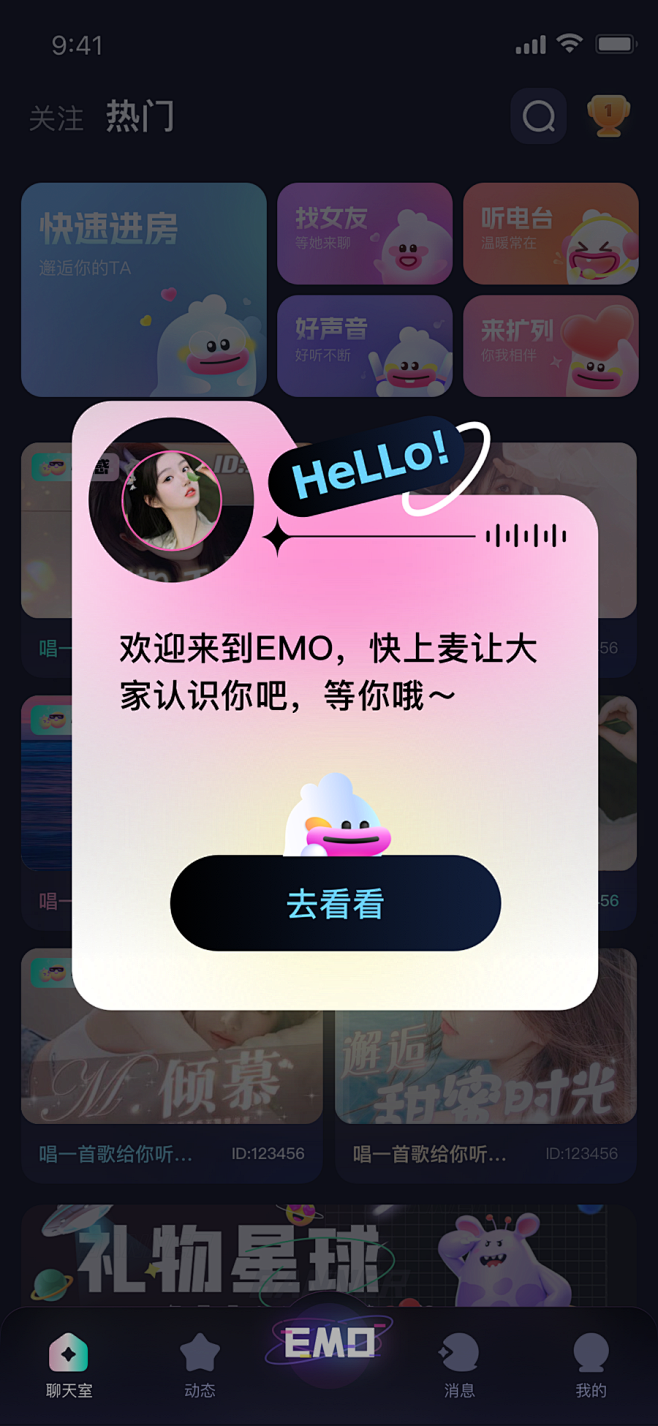Tap the avatar in the Hello popup
This screenshot has height=1426, width=658.
[171, 500]
